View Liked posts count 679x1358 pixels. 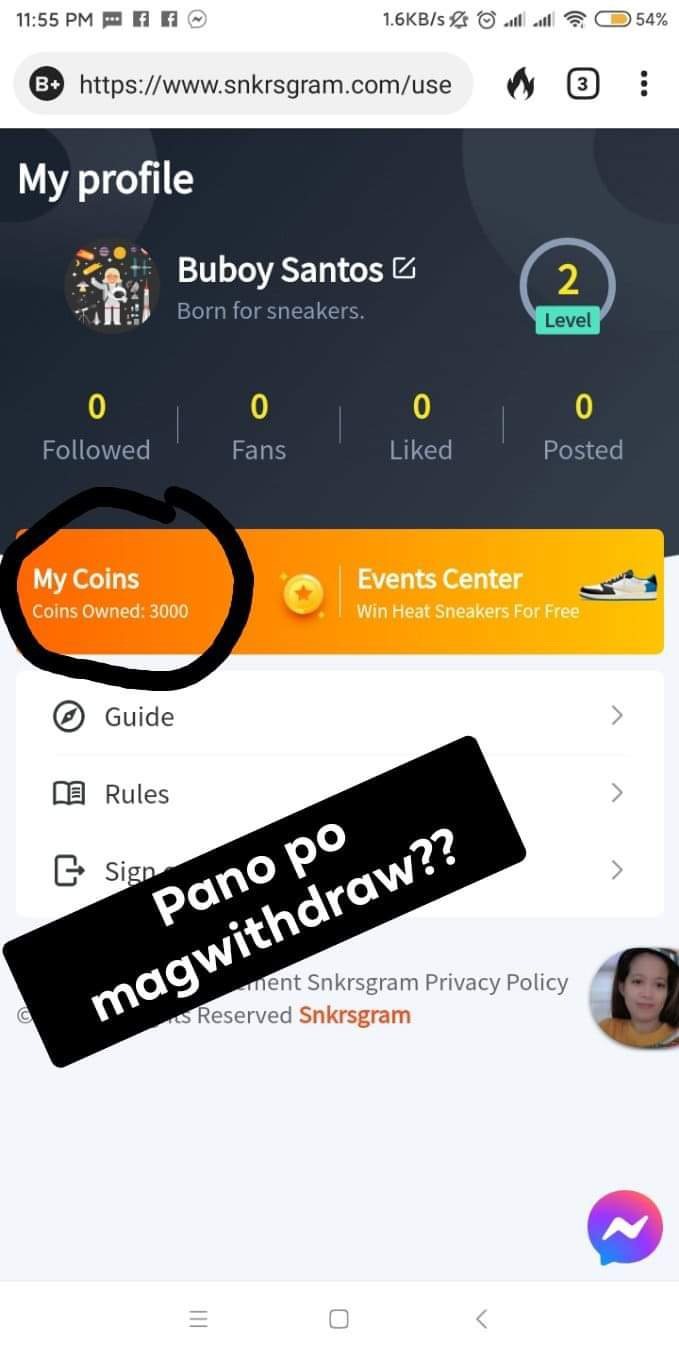tap(421, 428)
